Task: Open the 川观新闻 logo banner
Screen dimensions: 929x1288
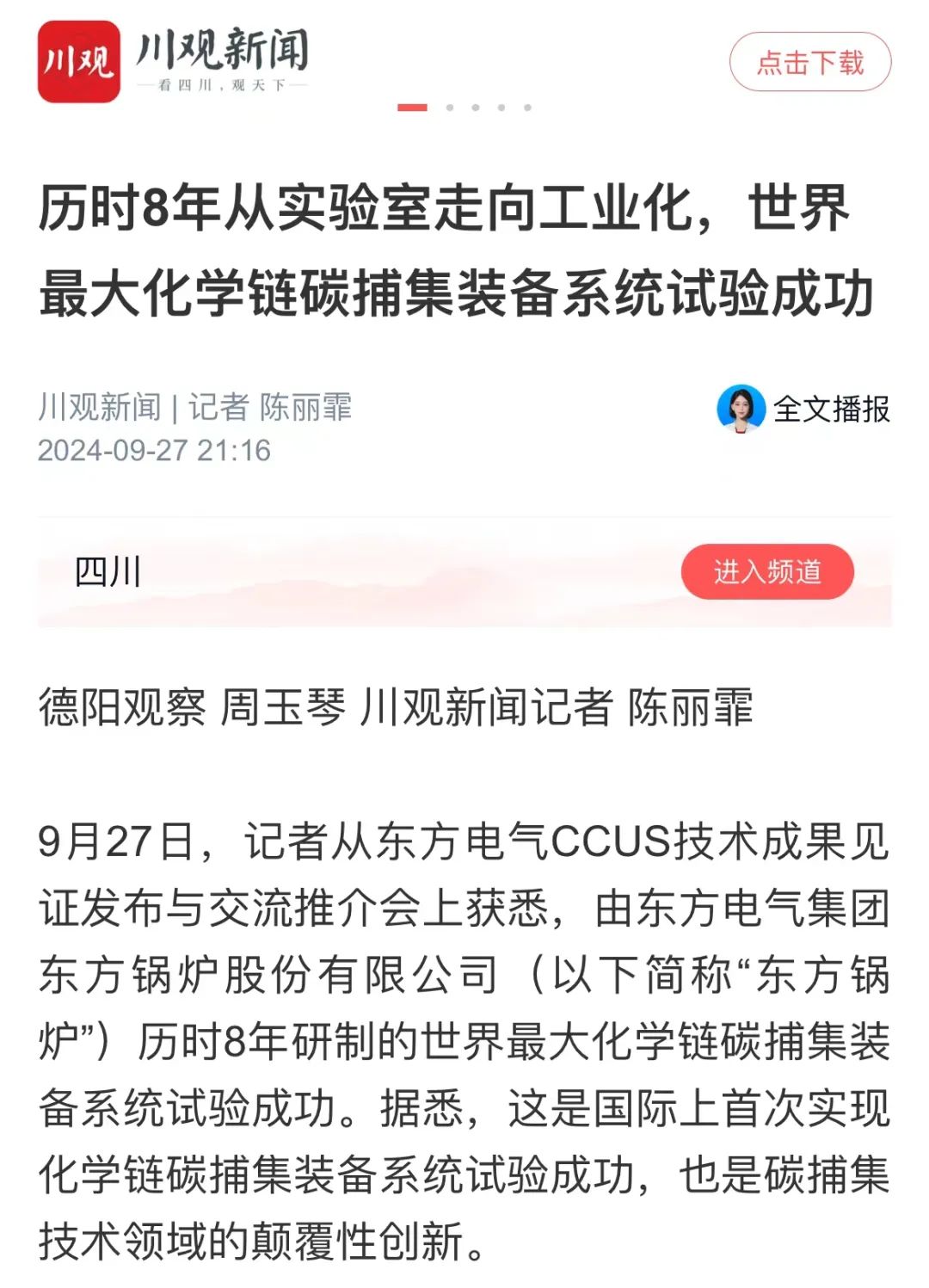Action: pyautogui.click(x=174, y=62)
